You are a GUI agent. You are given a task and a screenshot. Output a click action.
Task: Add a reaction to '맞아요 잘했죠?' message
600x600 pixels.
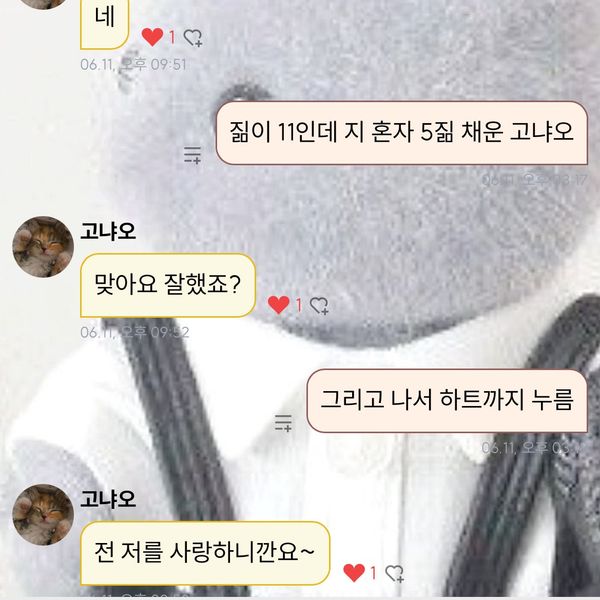coord(319,305)
